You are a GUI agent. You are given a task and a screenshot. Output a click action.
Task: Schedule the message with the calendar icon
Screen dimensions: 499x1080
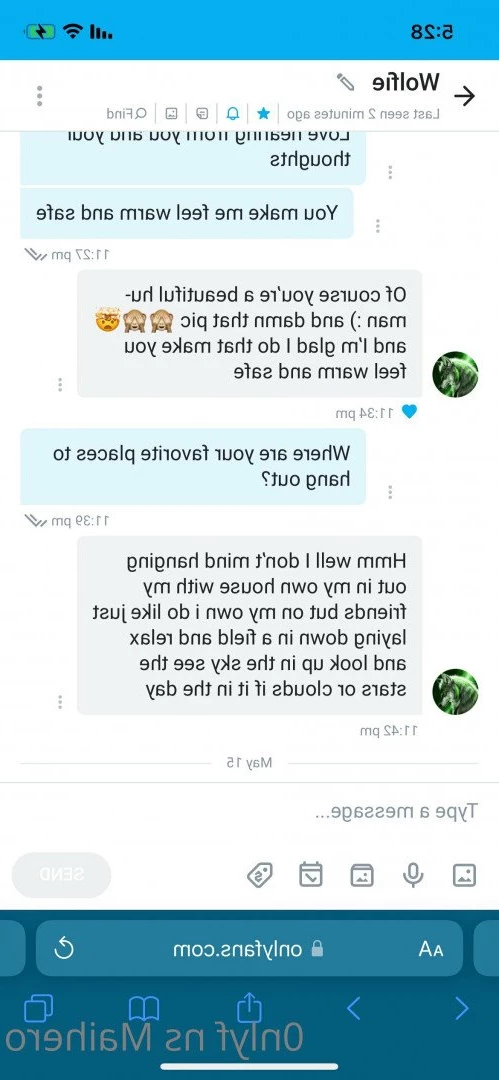311,875
